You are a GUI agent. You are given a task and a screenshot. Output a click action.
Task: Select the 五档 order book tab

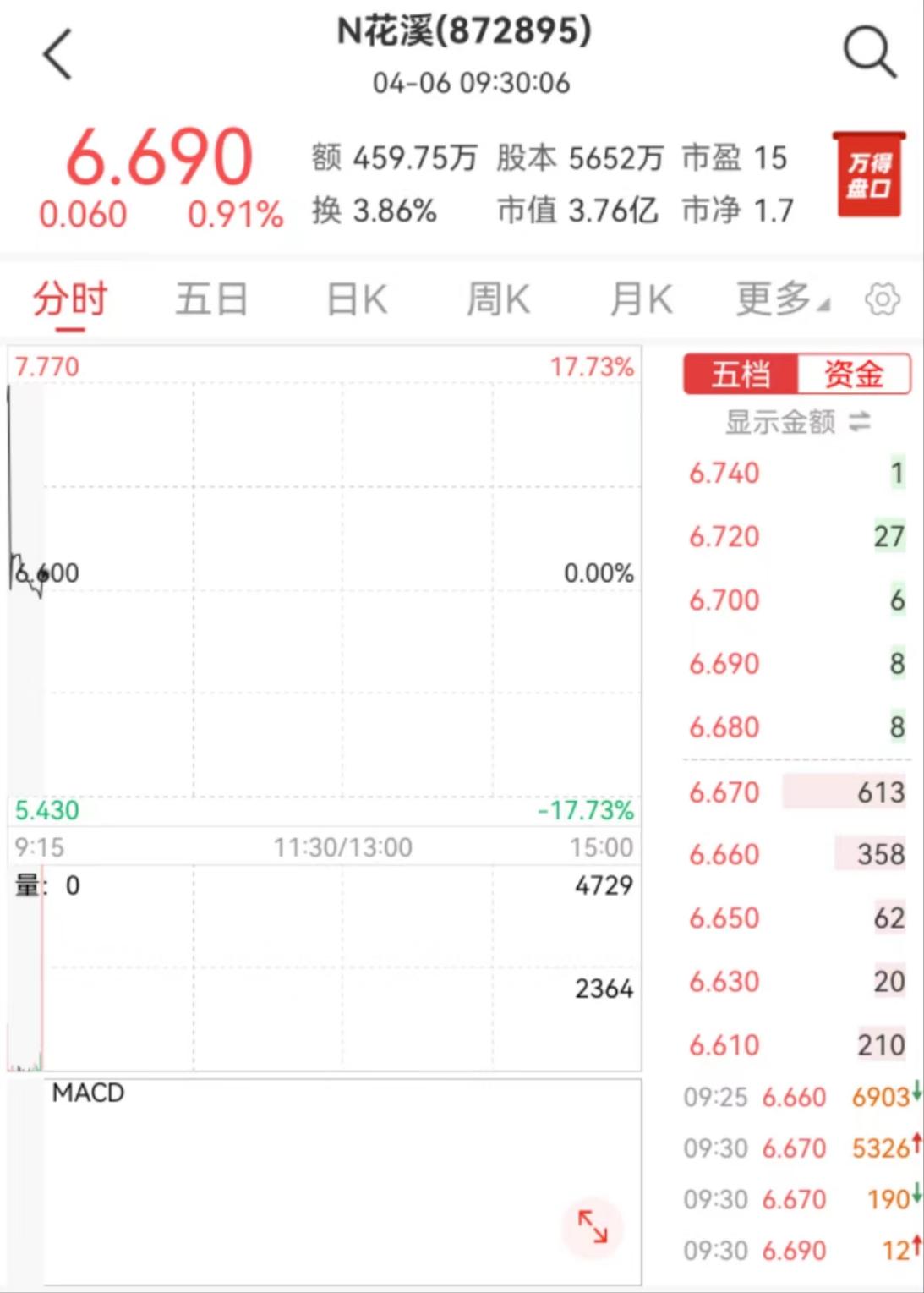(x=741, y=374)
